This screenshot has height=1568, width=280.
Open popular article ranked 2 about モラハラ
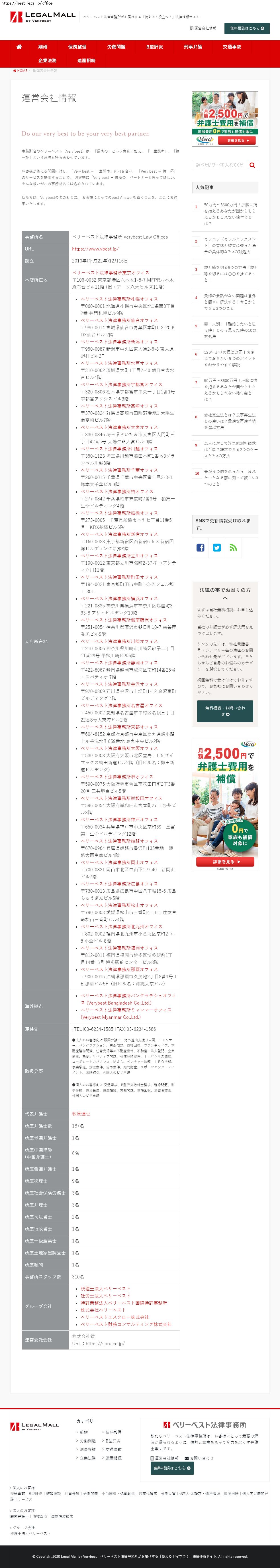(x=230, y=245)
